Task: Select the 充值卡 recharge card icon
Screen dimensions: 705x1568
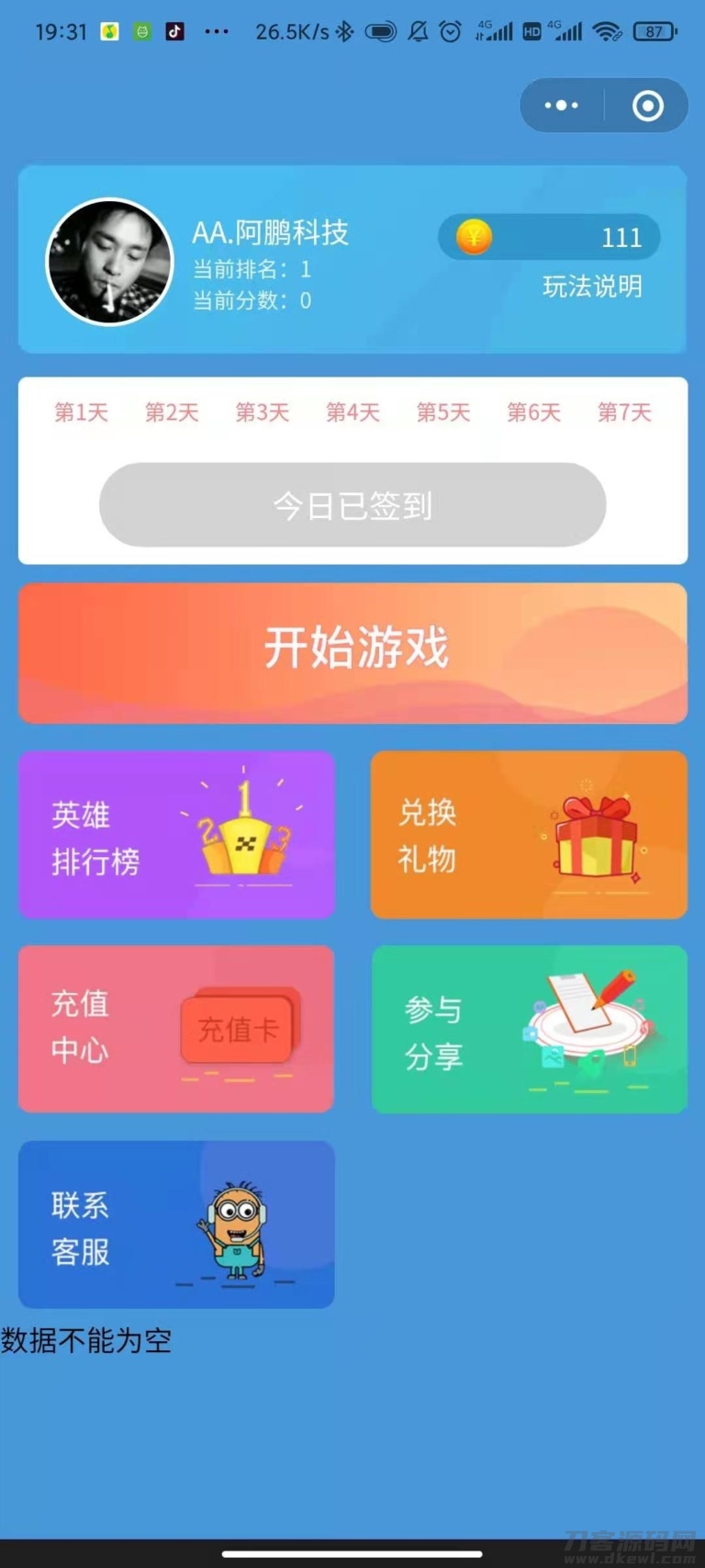Action: [237, 1029]
